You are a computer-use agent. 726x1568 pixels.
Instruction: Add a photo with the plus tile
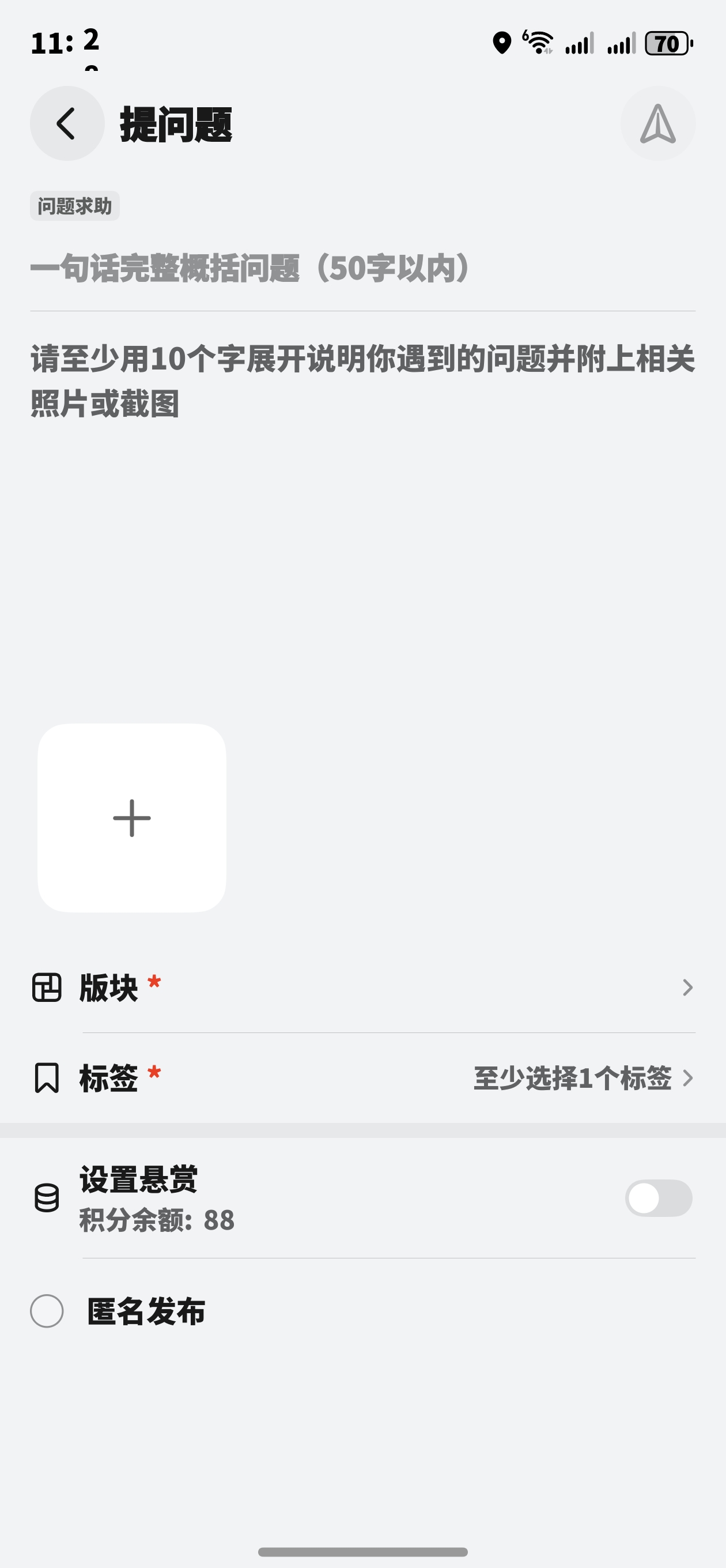point(132,817)
